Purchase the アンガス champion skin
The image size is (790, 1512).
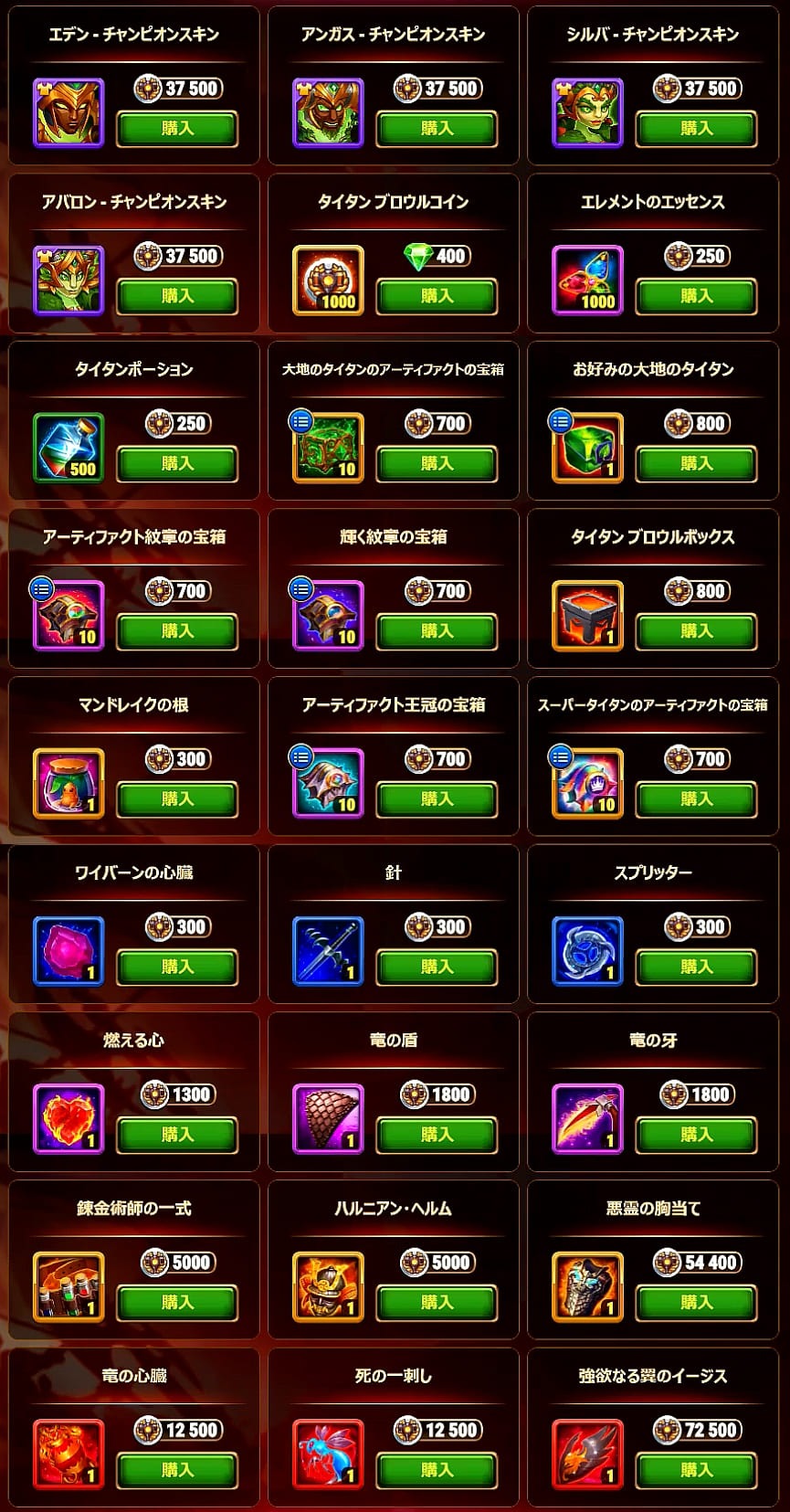[437, 129]
